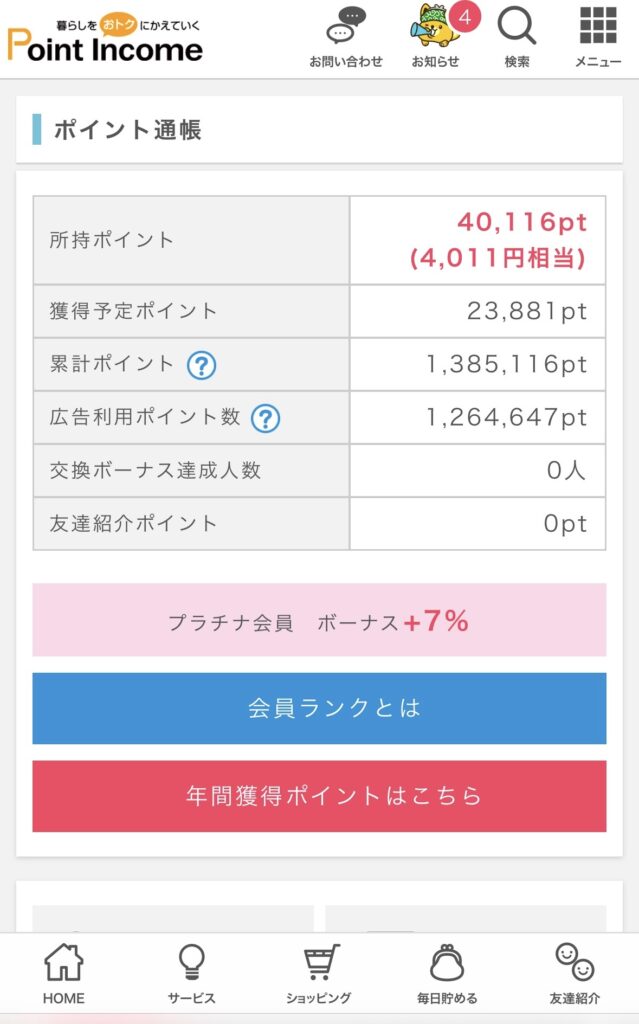Tap the 検索 search icon
The height and width of the screenshot is (1024, 639).
(517, 37)
